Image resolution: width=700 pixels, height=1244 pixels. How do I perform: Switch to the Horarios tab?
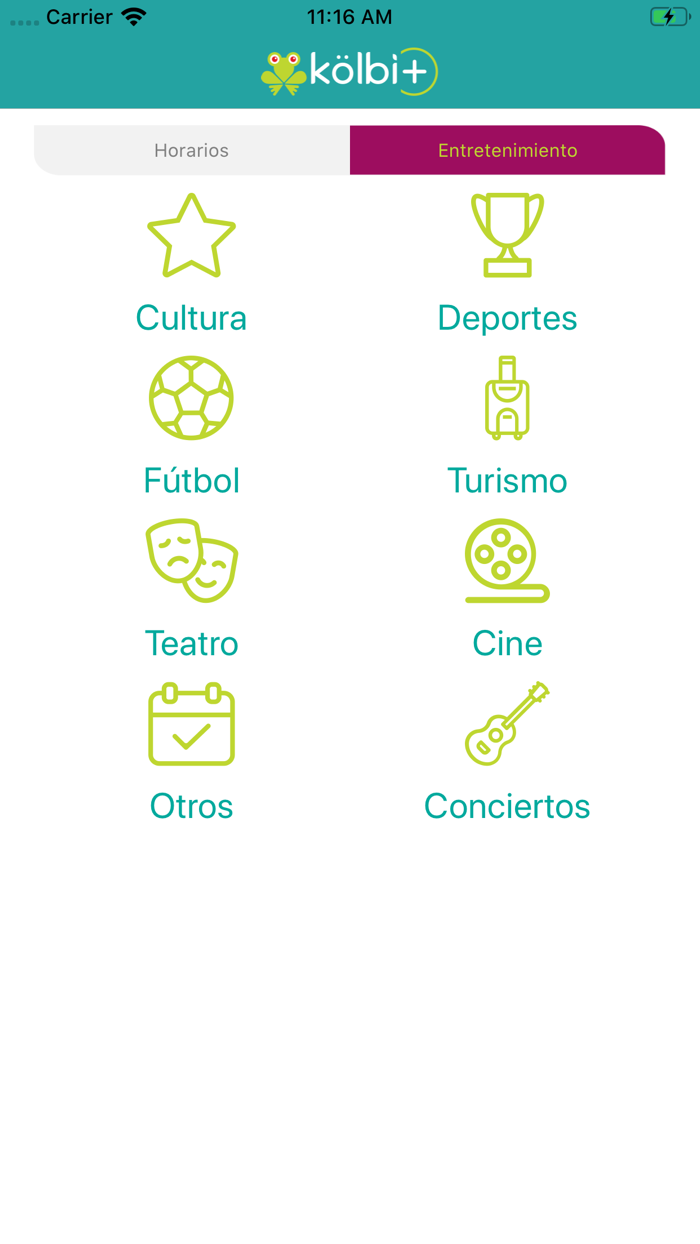point(192,150)
